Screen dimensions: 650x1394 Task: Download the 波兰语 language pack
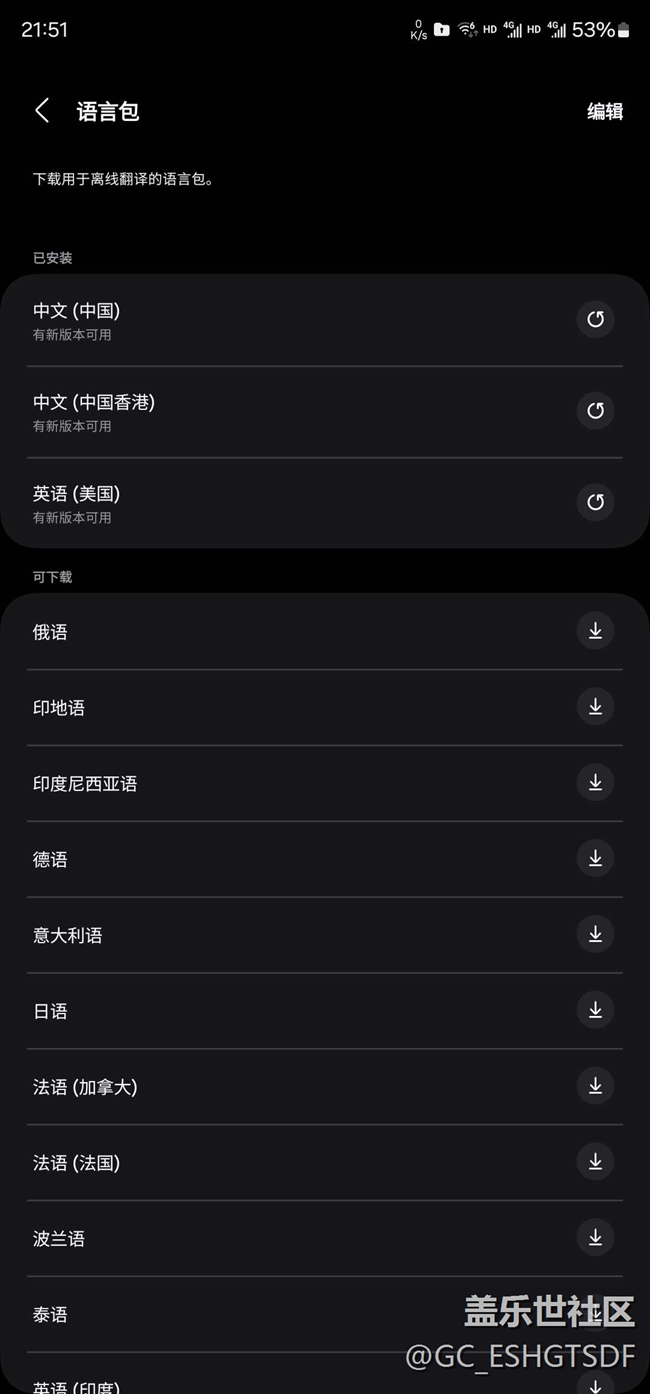(x=595, y=1238)
